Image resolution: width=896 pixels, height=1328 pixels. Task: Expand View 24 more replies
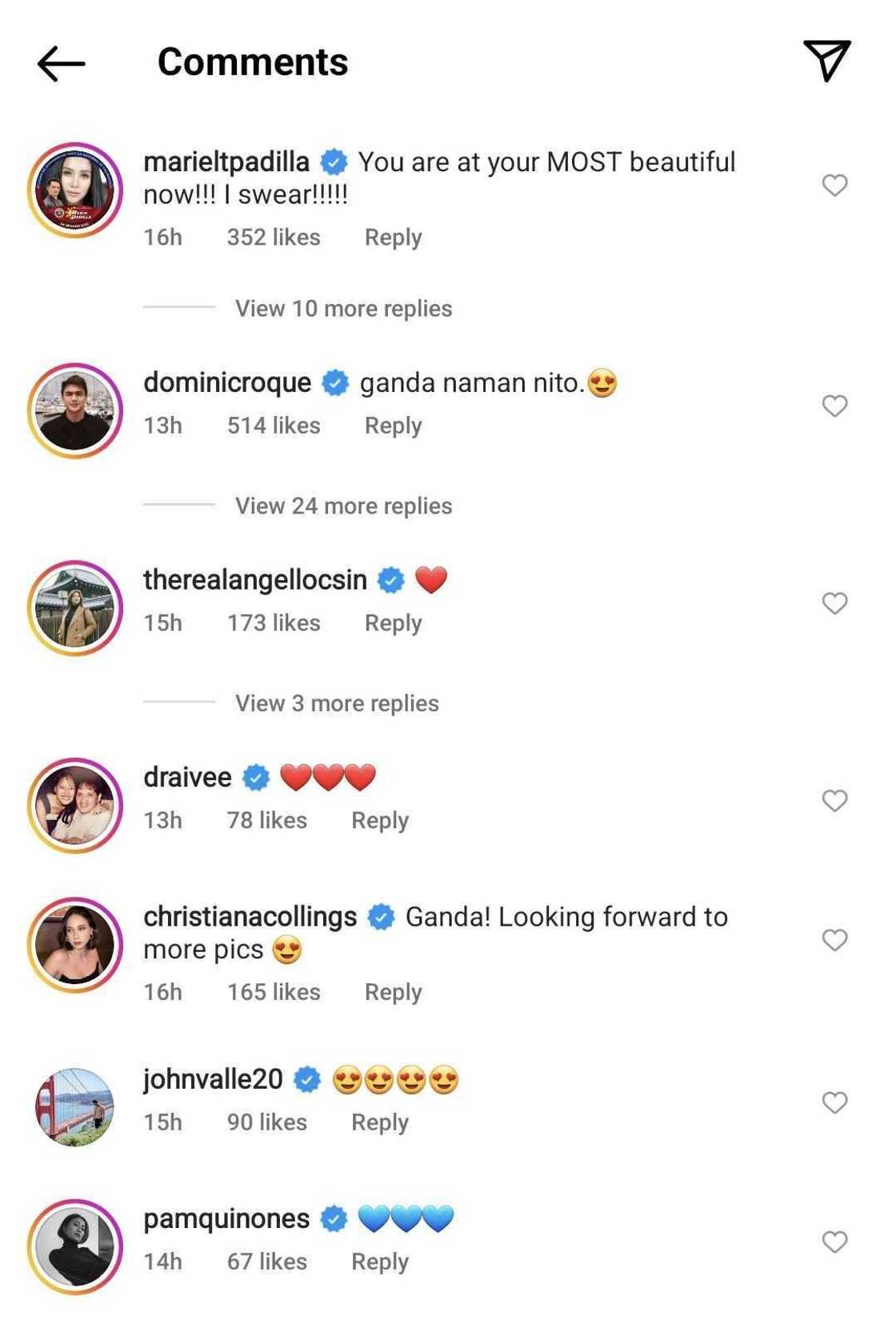[x=343, y=506]
